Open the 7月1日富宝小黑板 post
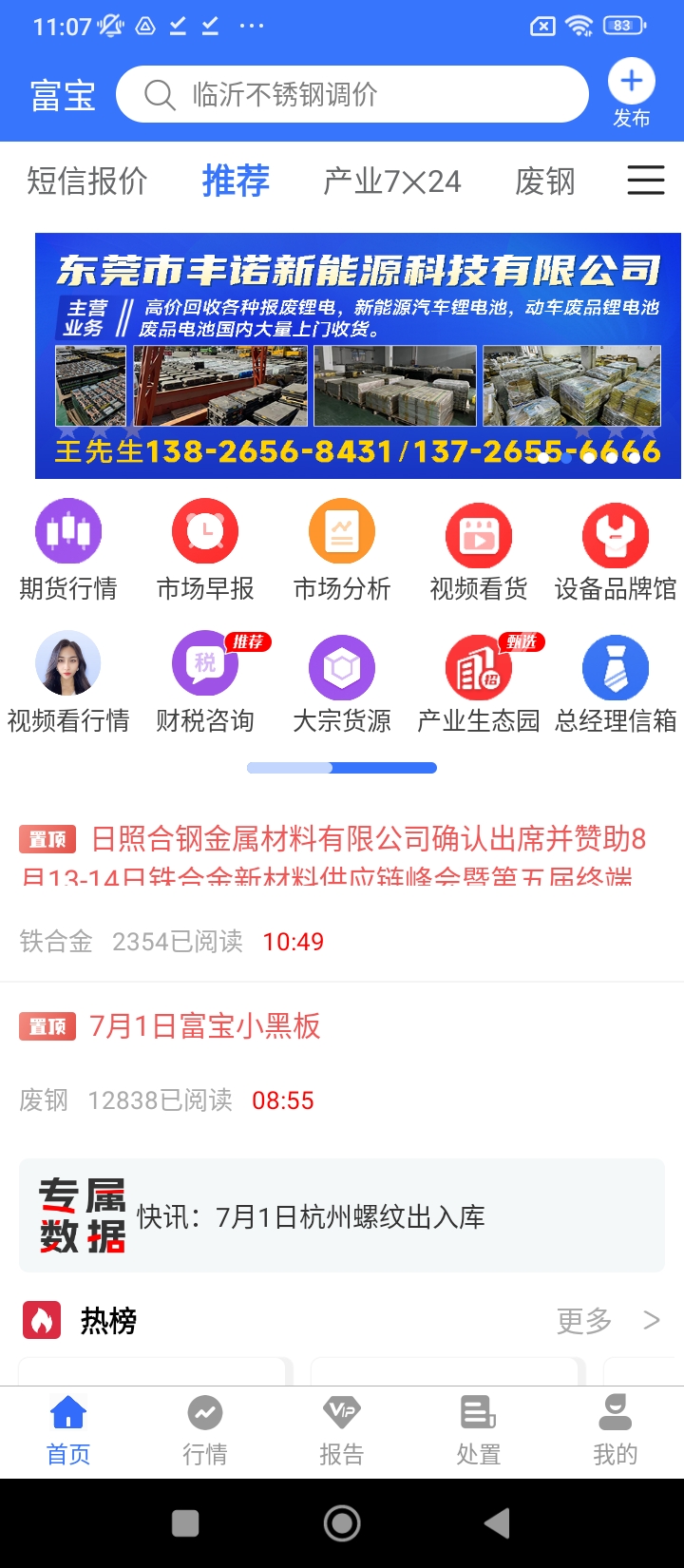The height and width of the screenshot is (1568, 684). [x=205, y=1026]
